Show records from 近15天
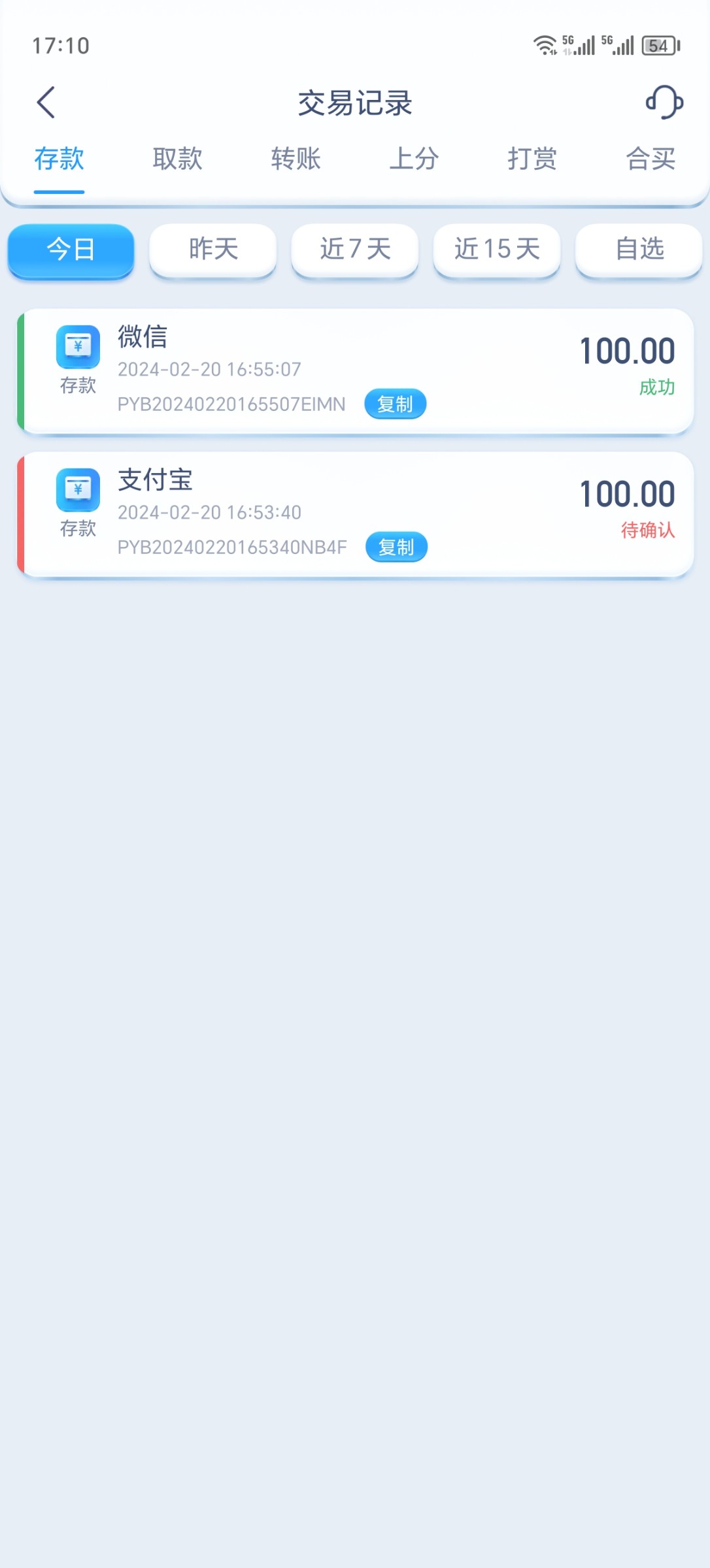 (x=497, y=250)
